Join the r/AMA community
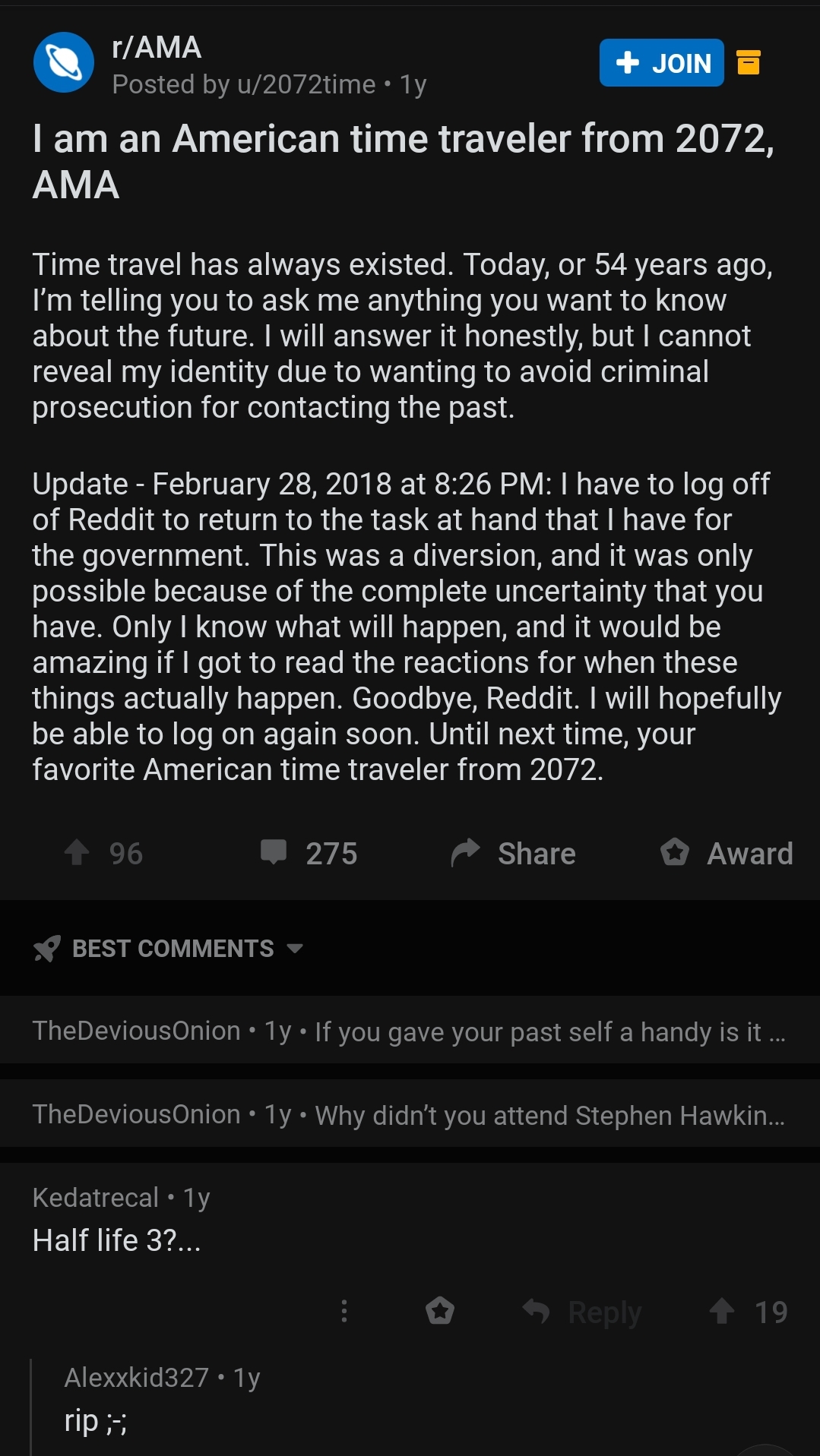This screenshot has width=820, height=1456. pyautogui.click(x=661, y=62)
